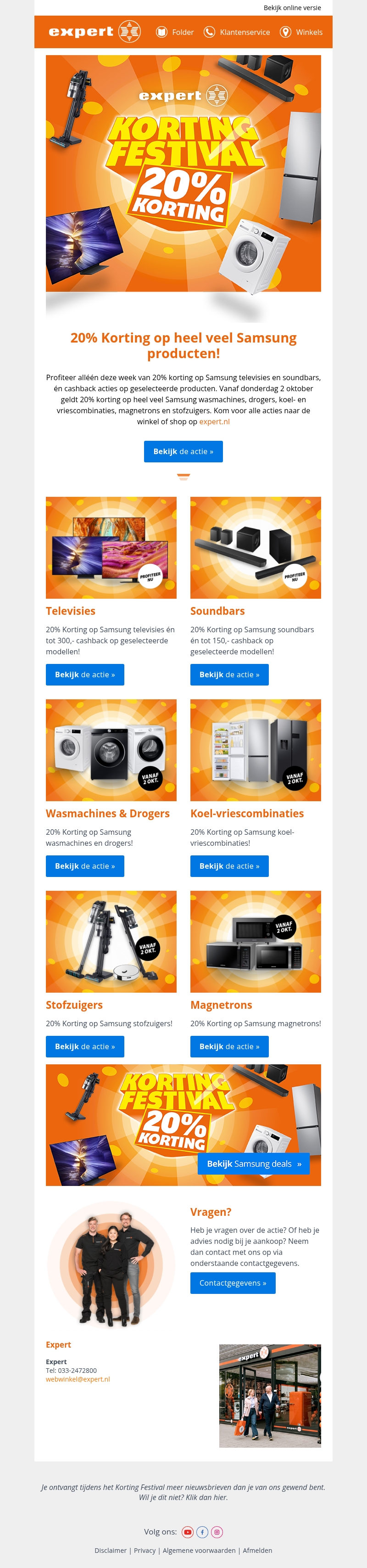The image size is (367, 1568).
Task: Open the Privacy link in the footer
Action: 144,1550
